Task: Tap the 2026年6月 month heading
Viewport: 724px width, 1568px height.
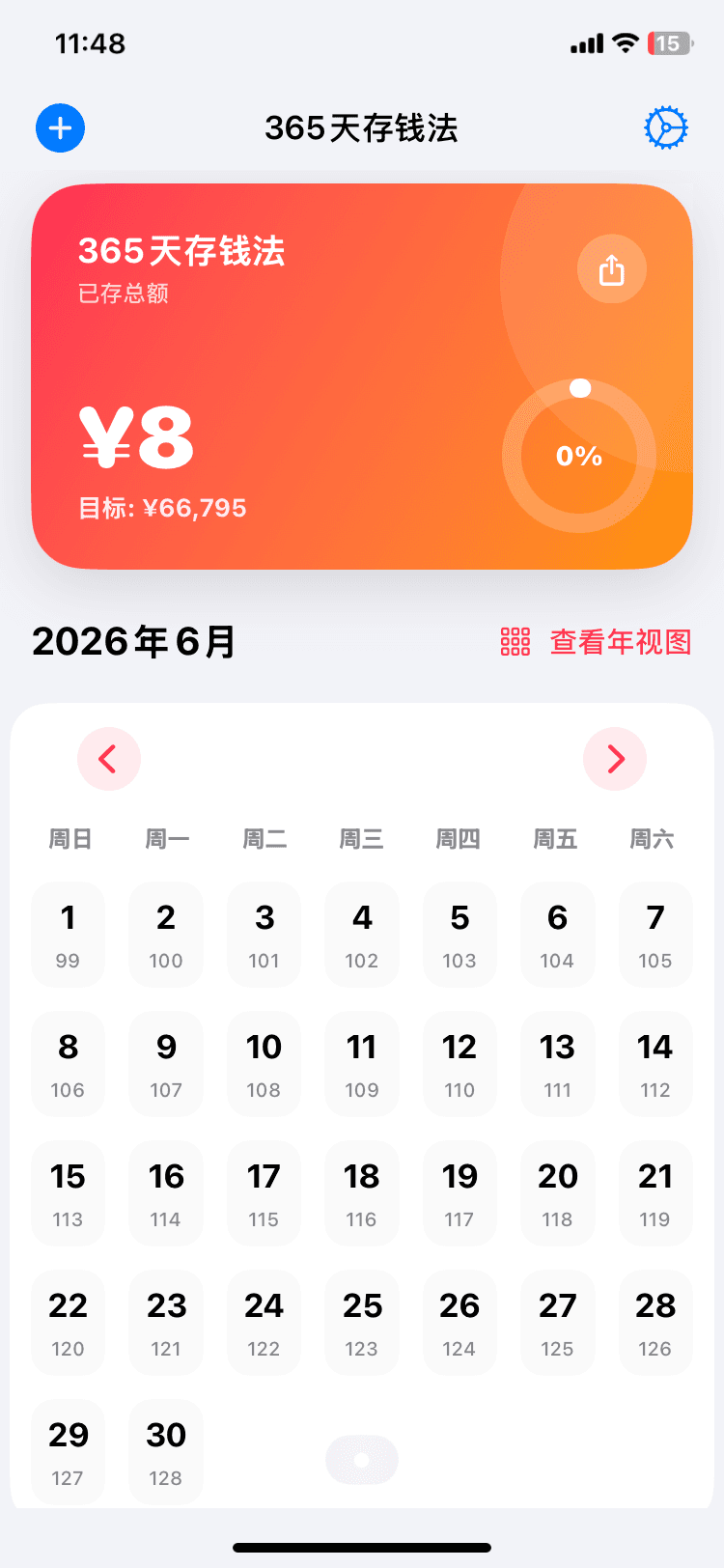Action: point(132,642)
